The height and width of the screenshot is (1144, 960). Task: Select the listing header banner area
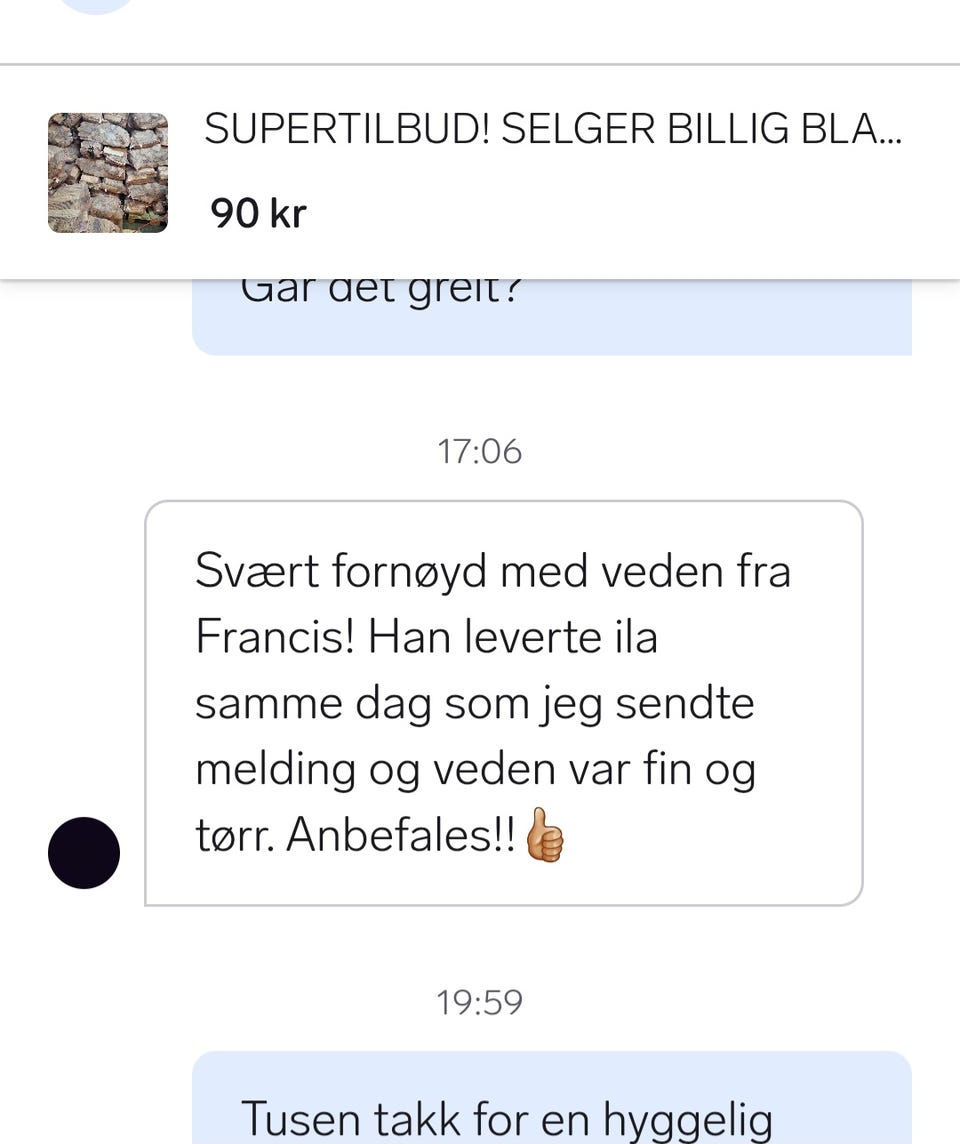480,170
